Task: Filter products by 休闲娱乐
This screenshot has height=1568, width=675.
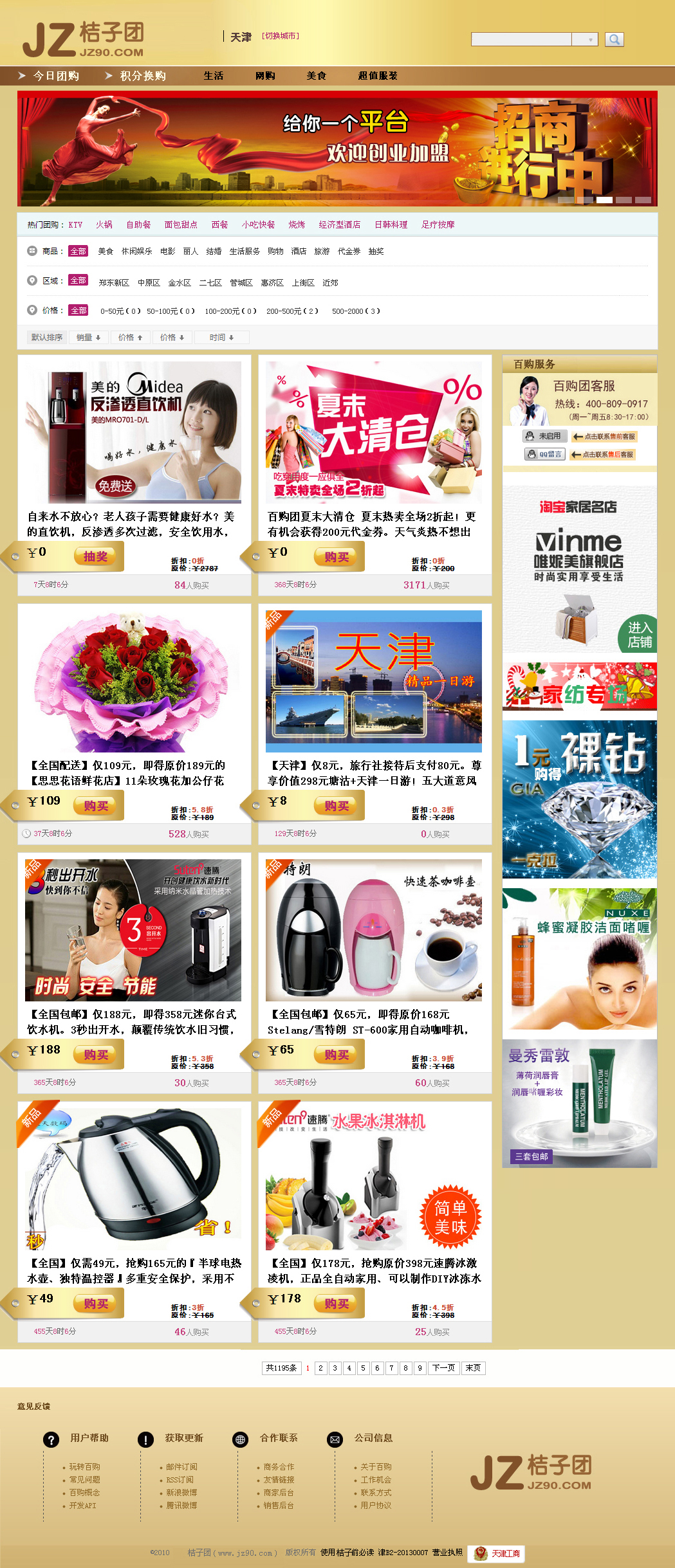Action: 136,251
